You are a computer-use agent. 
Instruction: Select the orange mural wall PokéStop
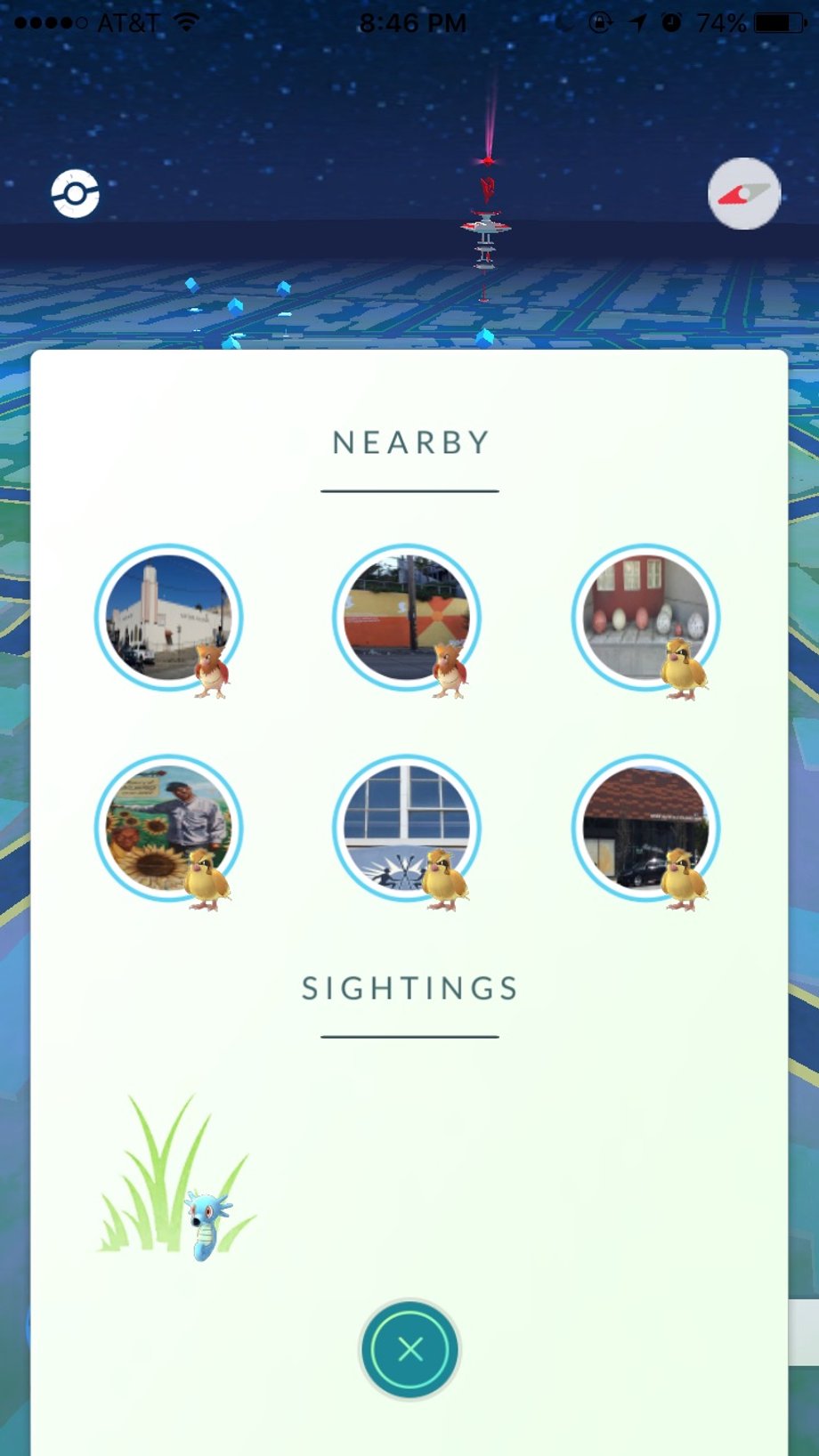click(407, 619)
